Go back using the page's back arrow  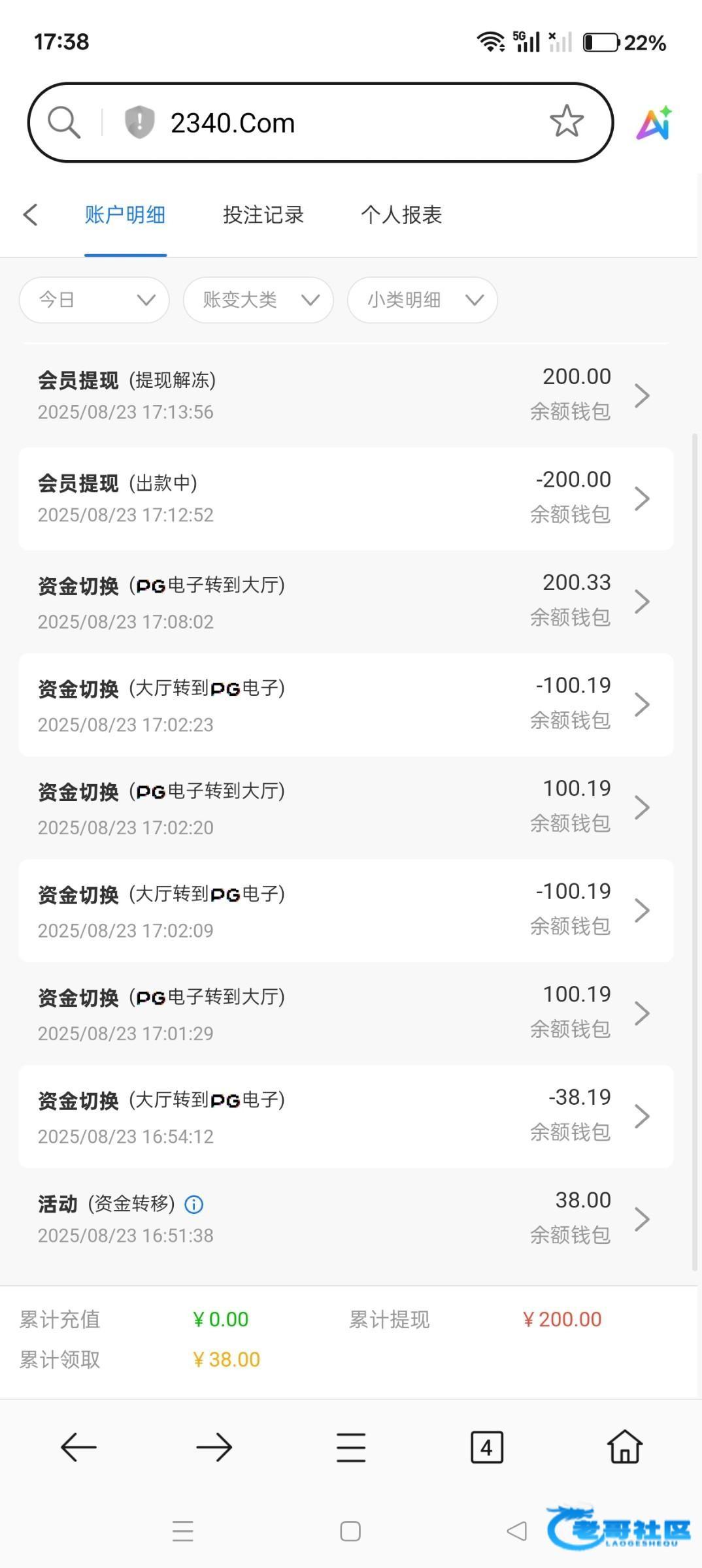pyautogui.click(x=30, y=214)
